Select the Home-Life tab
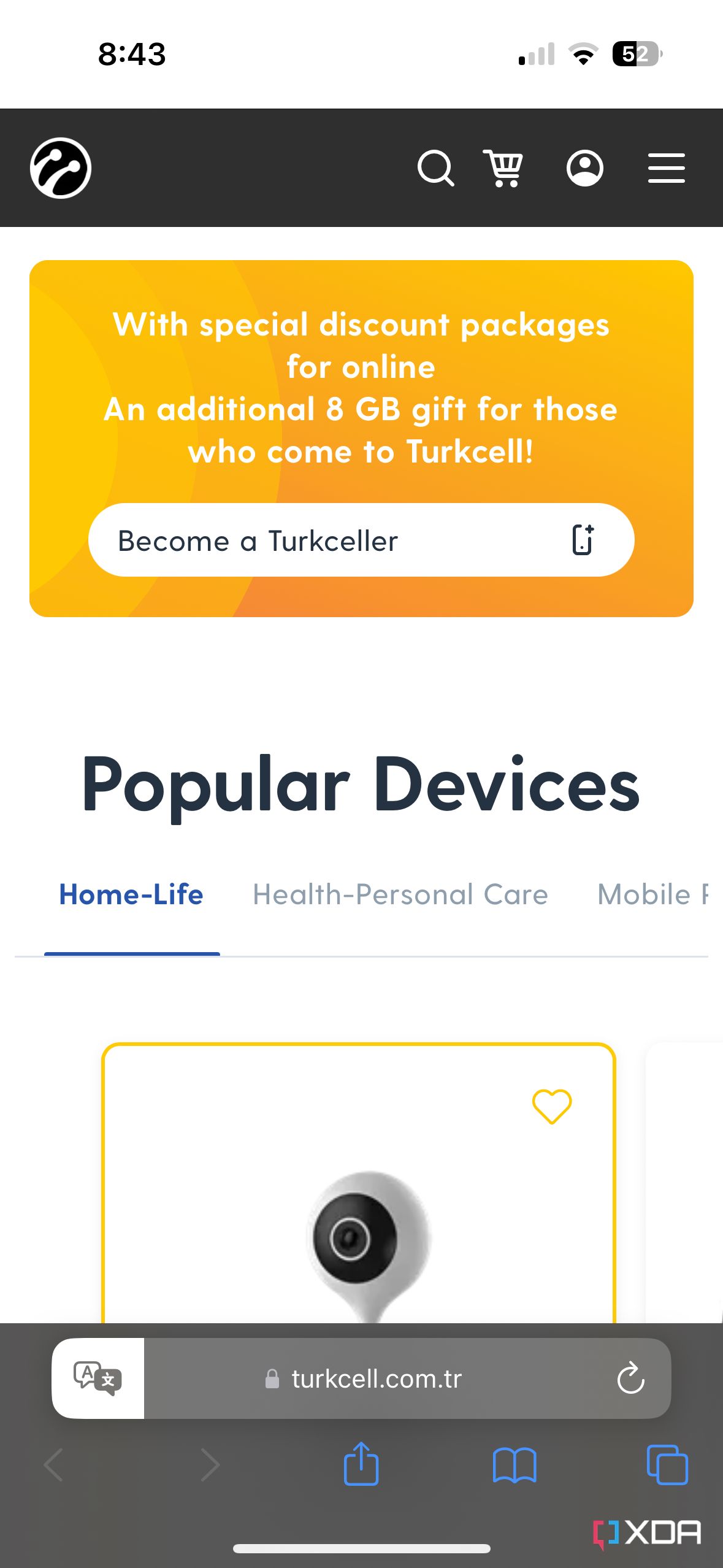723x1568 pixels. click(131, 894)
